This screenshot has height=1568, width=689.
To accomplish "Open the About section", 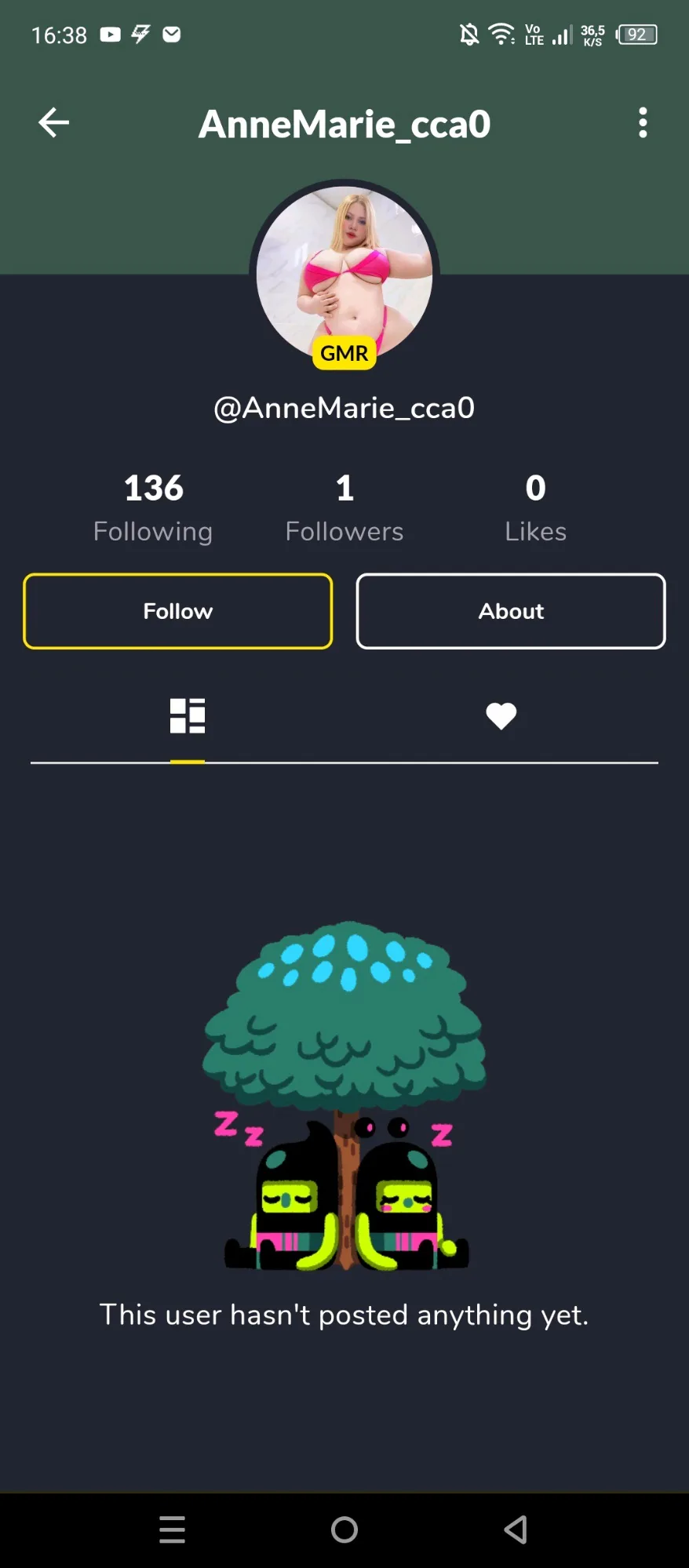I will (511, 611).
